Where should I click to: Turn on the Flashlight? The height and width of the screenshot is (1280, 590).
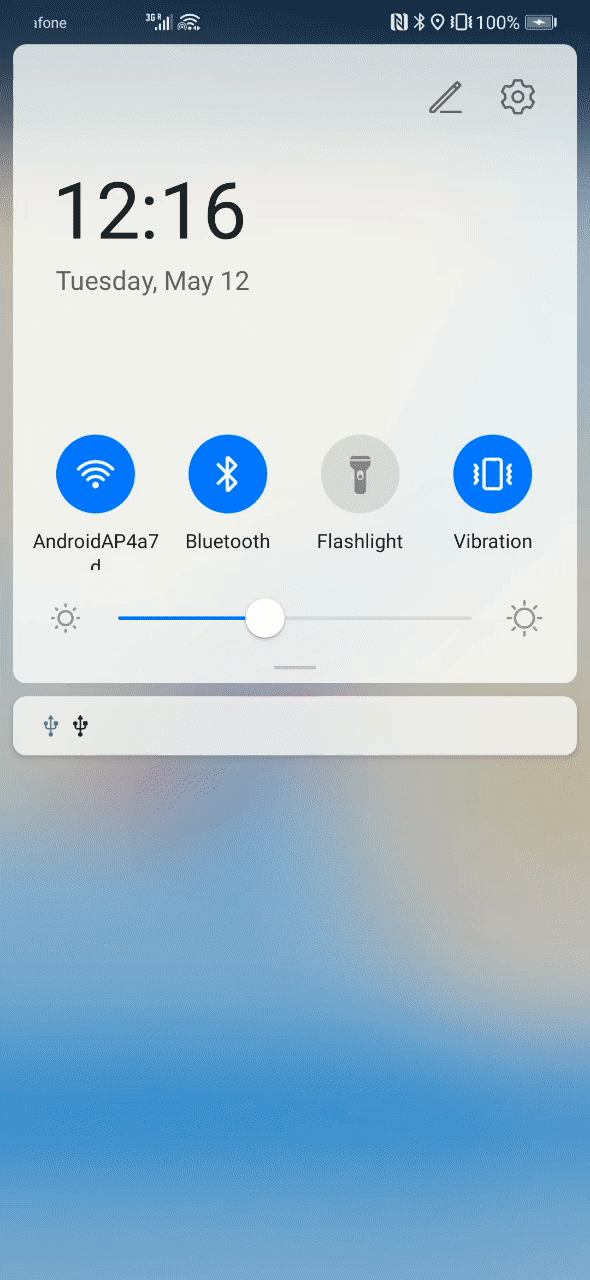[x=360, y=474]
